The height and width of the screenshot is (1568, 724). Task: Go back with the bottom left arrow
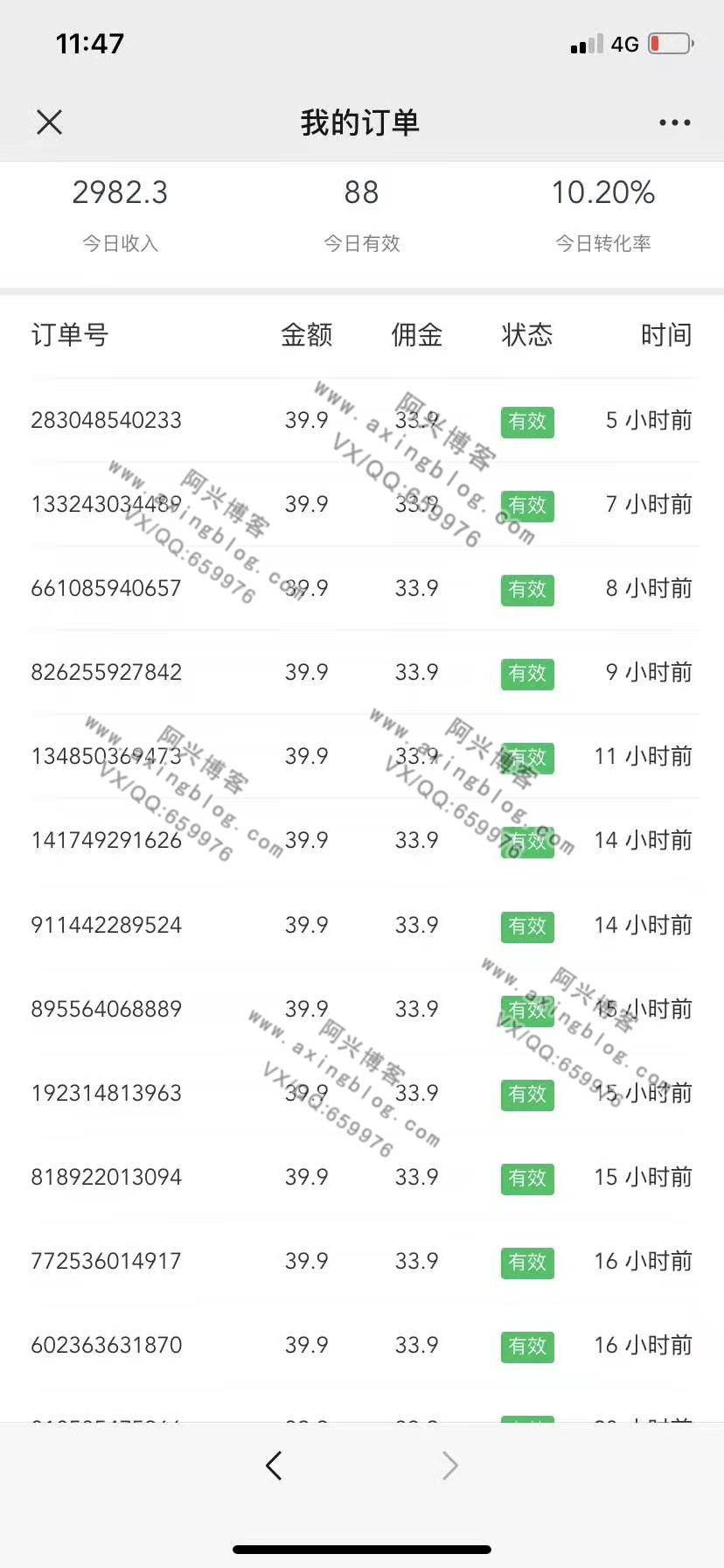point(274,1466)
